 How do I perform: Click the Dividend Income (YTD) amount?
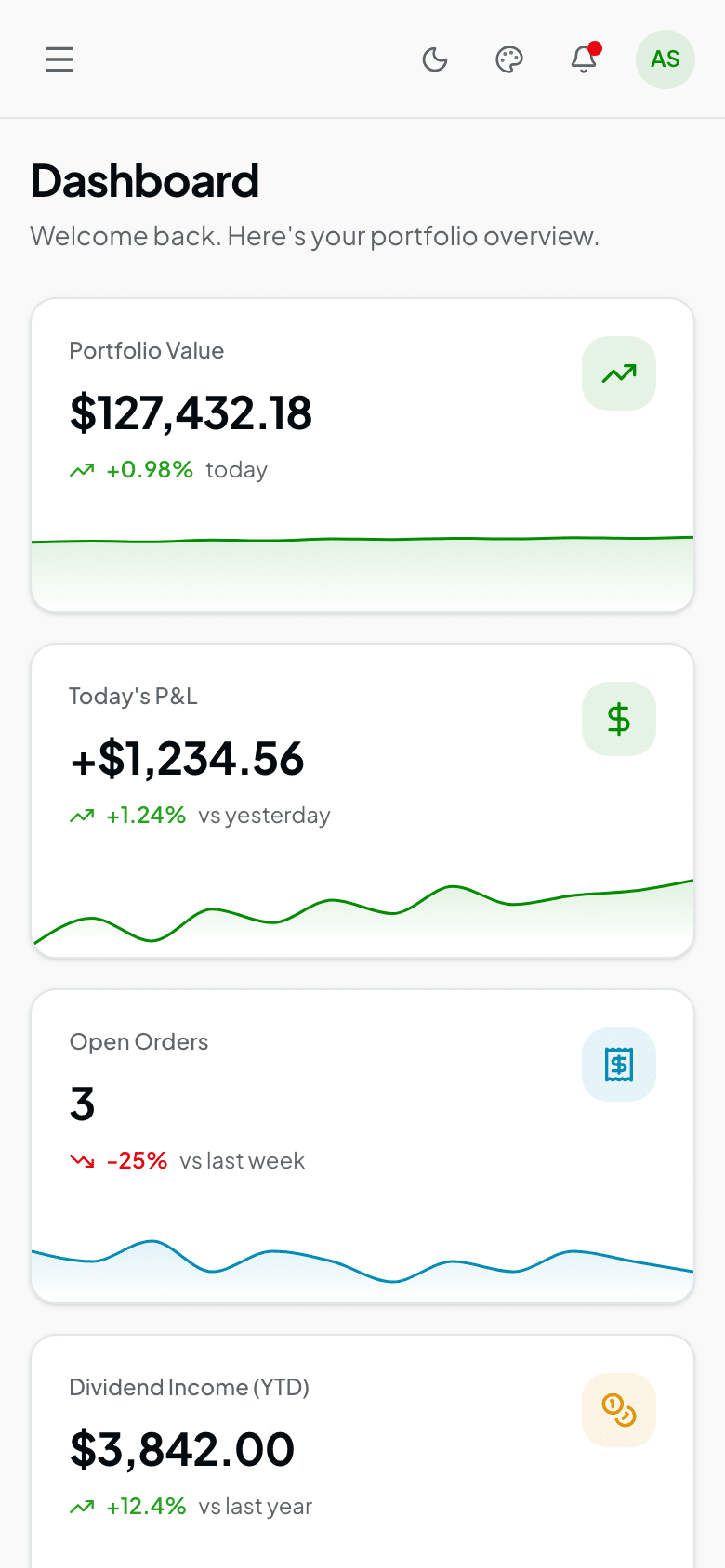(182, 1450)
